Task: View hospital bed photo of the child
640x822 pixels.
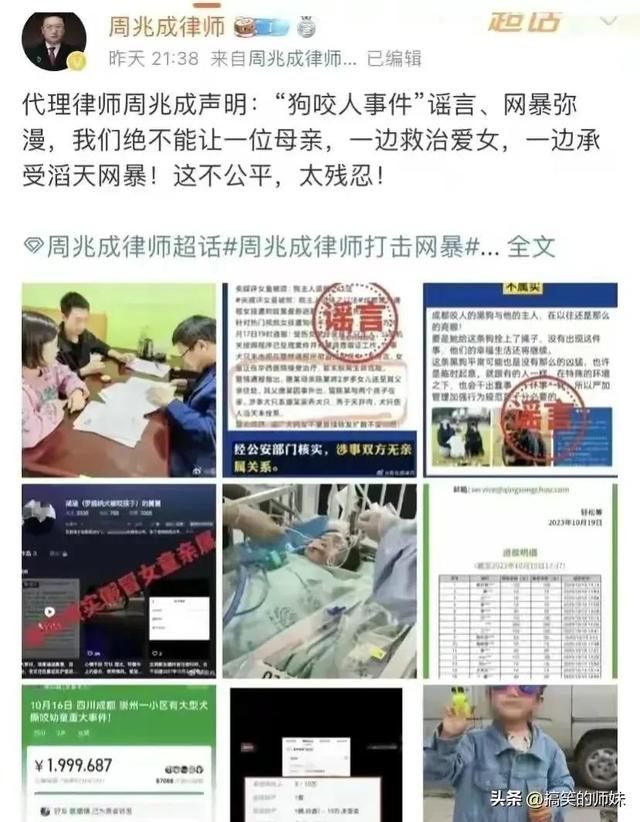Action: click(320, 581)
